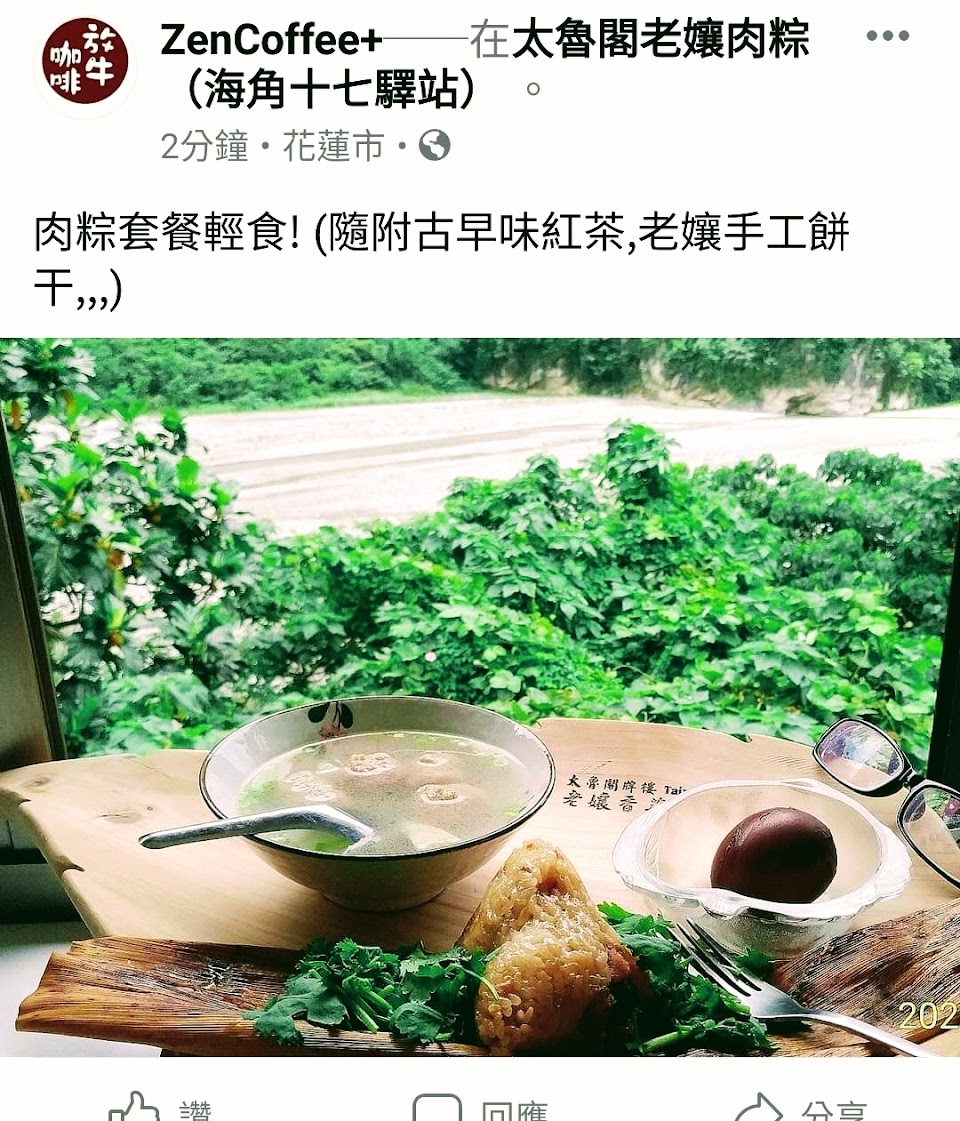Viewport: 960px width, 1121px height.
Task: Open the ZenCoffee+ page name link
Action: click(271, 41)
